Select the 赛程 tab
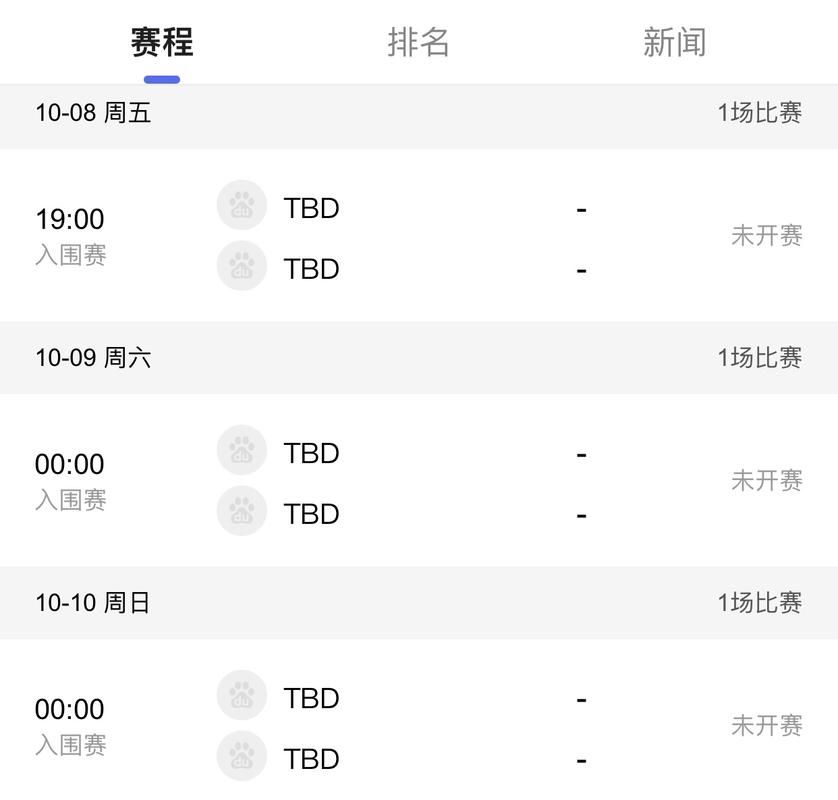This screenshot has width=838, height=800. (162, 42)
